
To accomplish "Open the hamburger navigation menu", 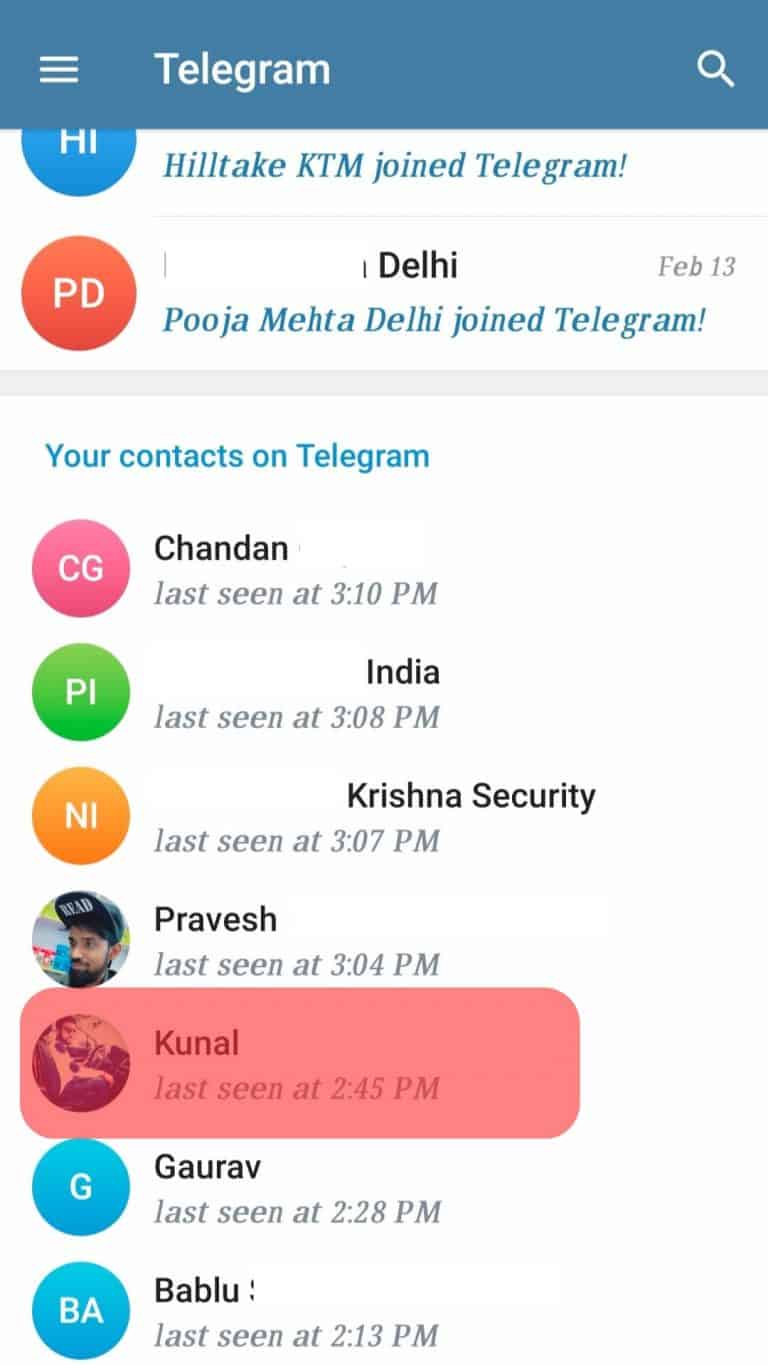I will point(57,68).
